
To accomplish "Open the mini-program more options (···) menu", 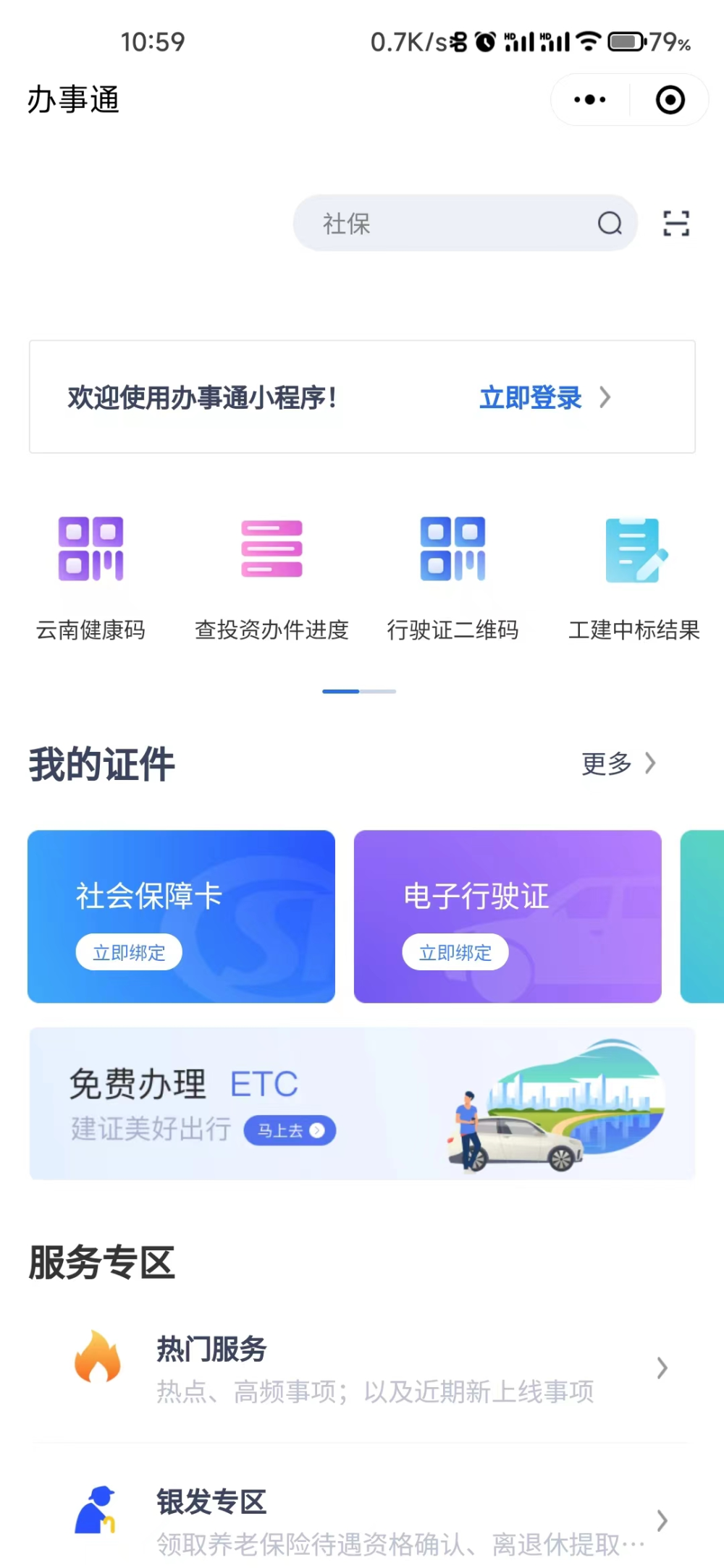I will pos(588,99).
